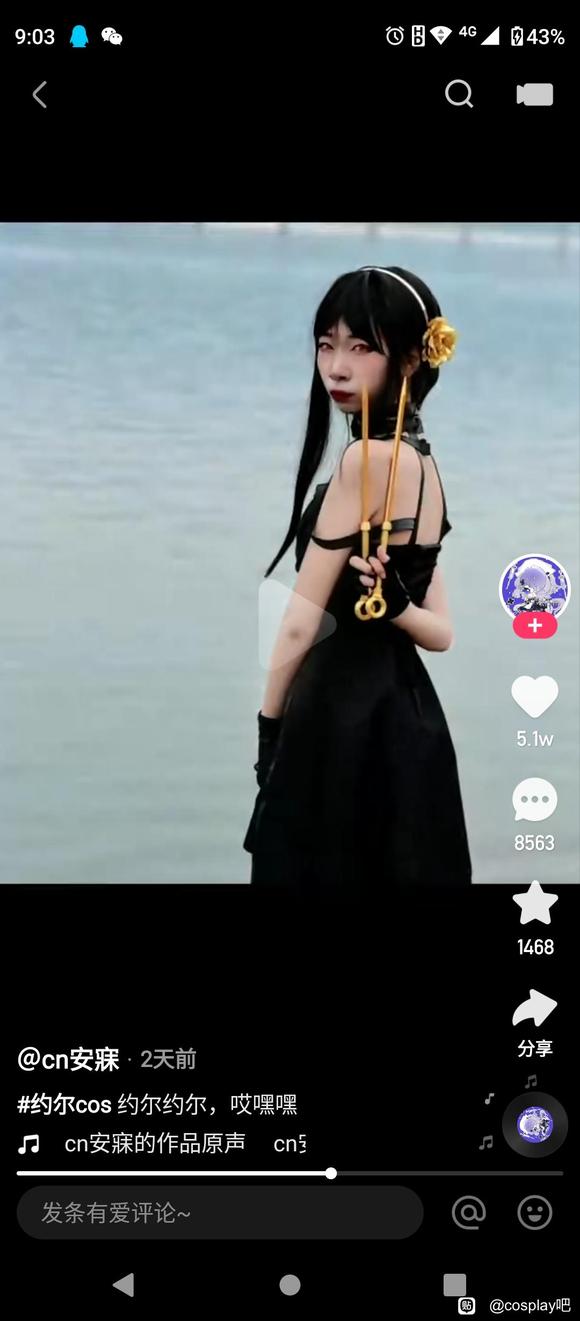Viewport: 580px width, 1321px height.
Task: Open the #约尔cos hashtag
Action: 64,1105
